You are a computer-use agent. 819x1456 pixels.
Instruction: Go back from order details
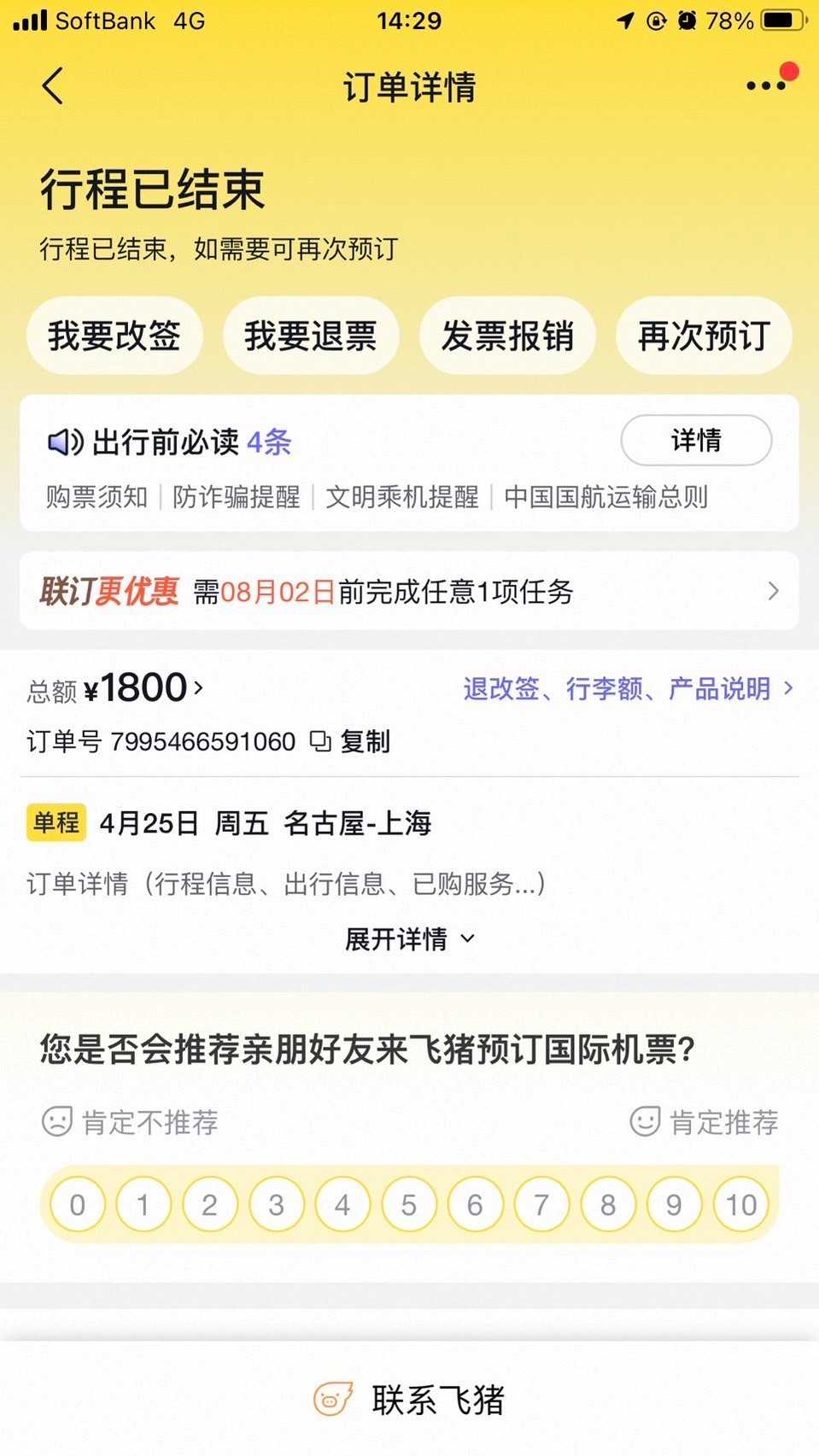[53, 86]
